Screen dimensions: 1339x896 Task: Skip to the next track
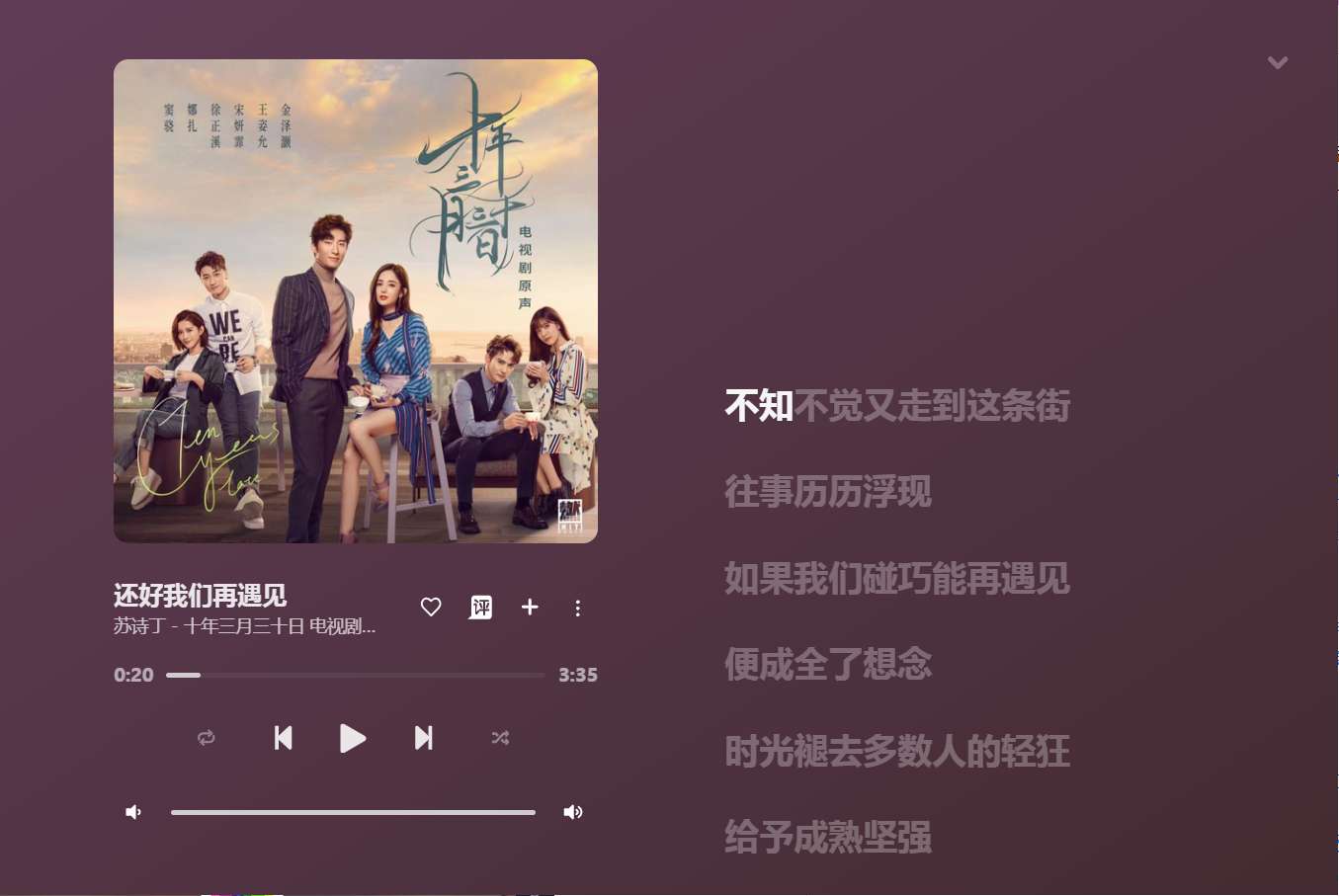pos(423,738)
